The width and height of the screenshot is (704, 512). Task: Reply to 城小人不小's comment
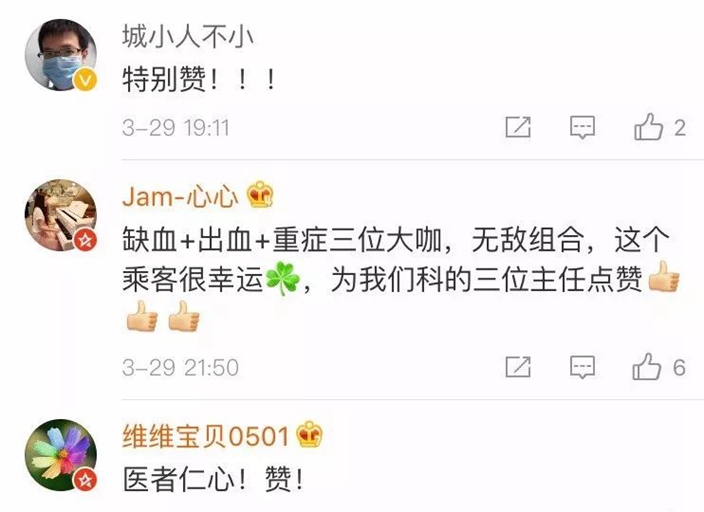pyautogui.click(x=583, y=127)
